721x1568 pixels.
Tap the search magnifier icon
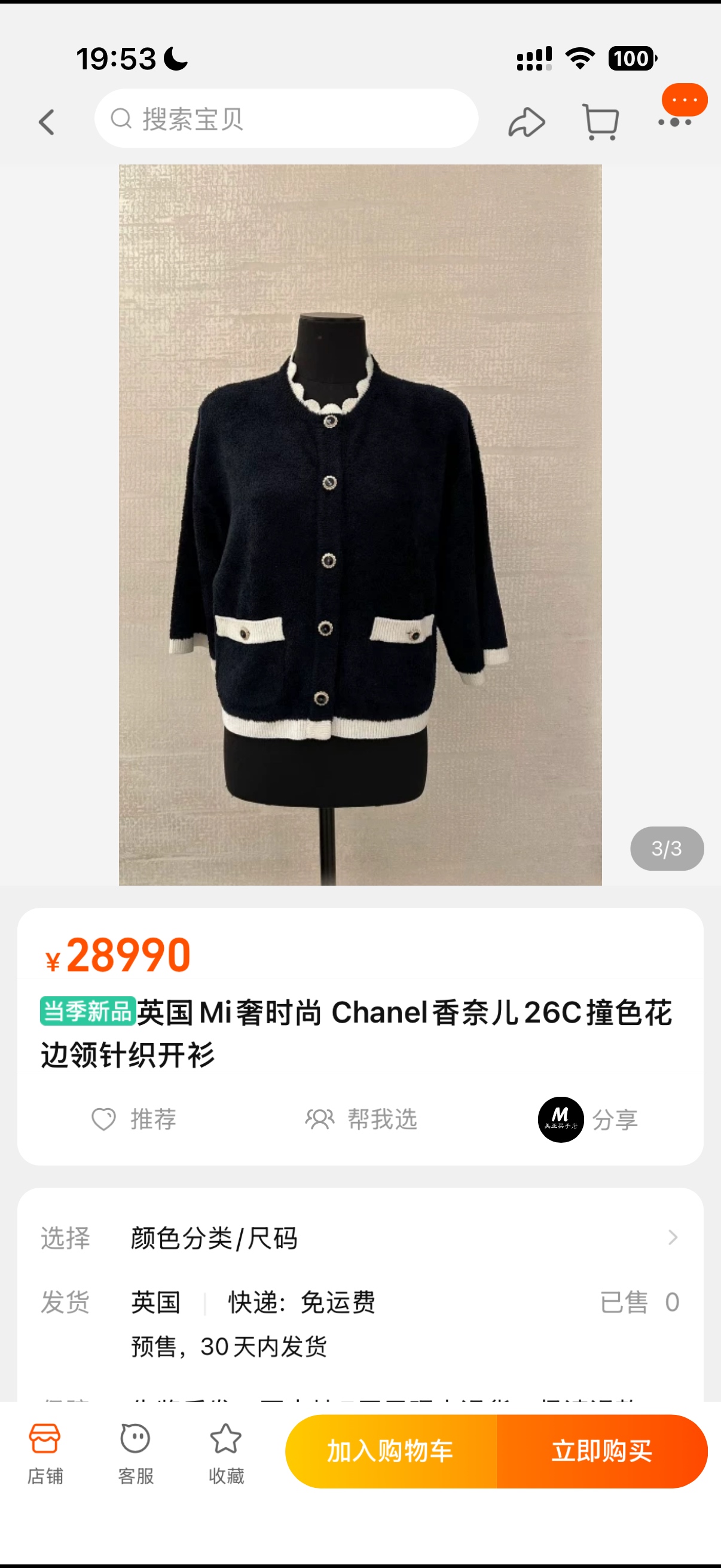[x=121, y=120]
